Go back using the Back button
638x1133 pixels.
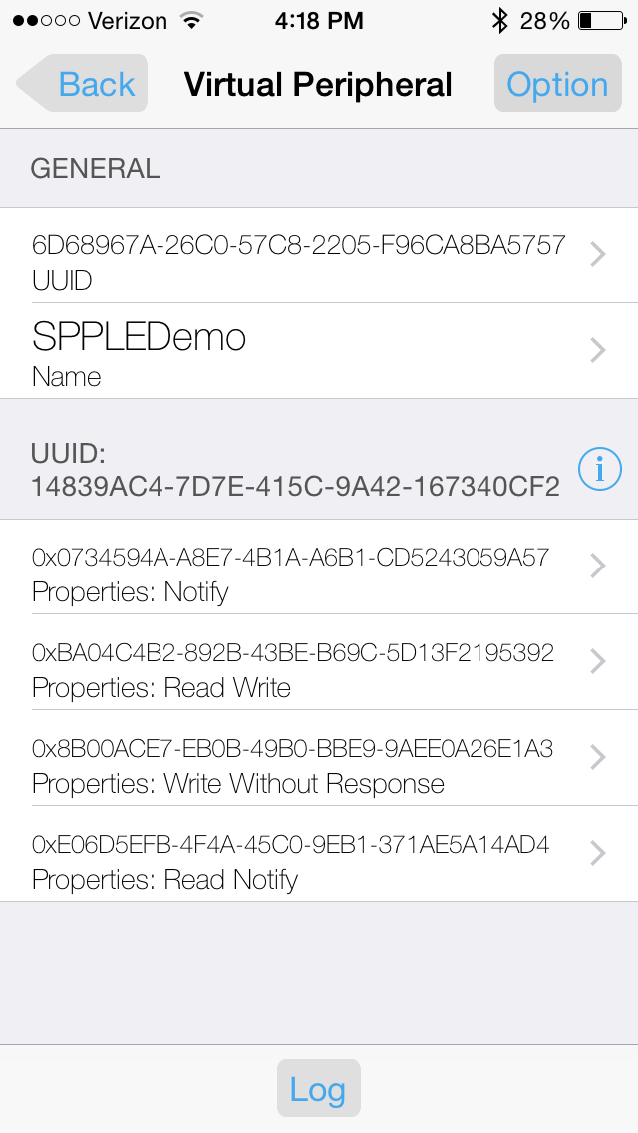(x=84, y=84)
